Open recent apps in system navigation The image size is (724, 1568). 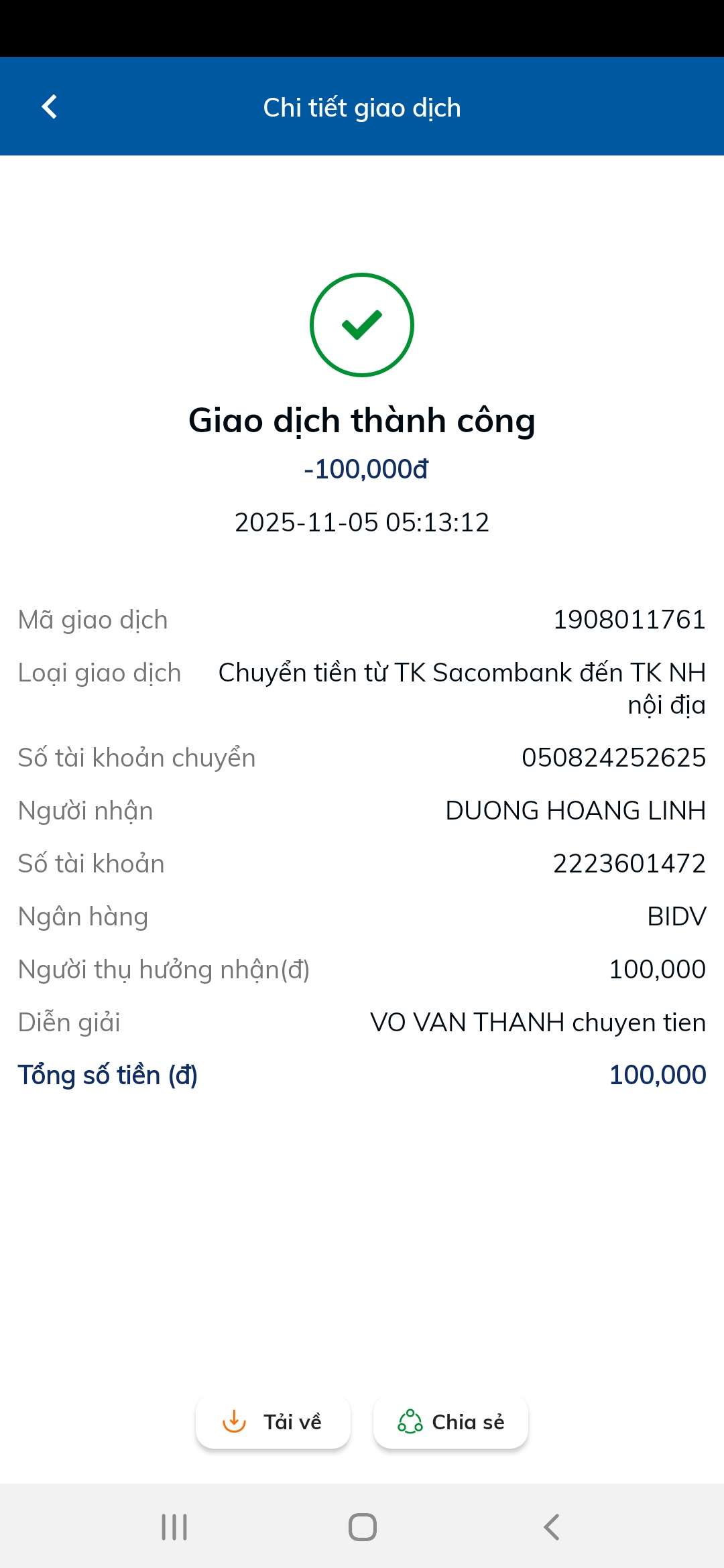point(174,1527)
